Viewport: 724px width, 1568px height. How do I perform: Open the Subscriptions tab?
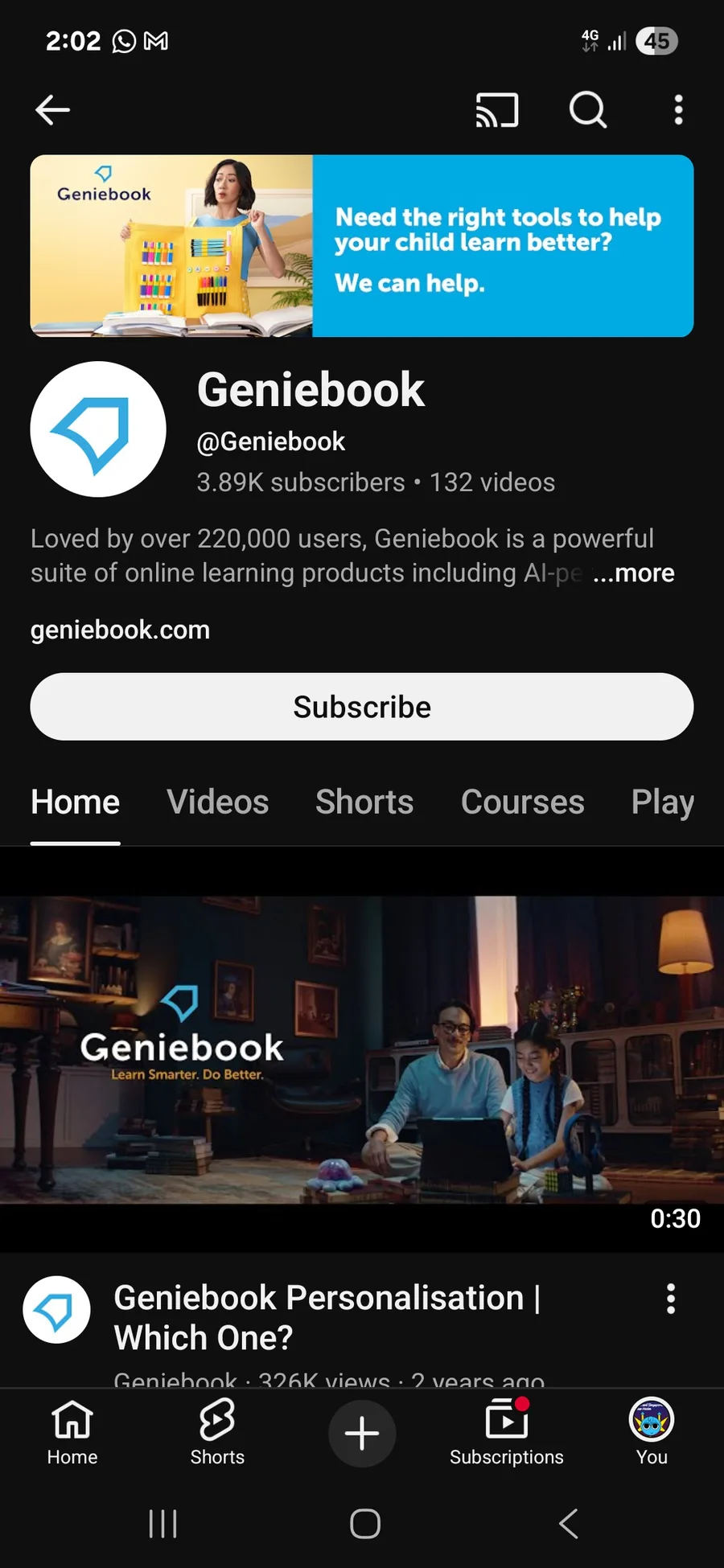(x=507, y=1433)
